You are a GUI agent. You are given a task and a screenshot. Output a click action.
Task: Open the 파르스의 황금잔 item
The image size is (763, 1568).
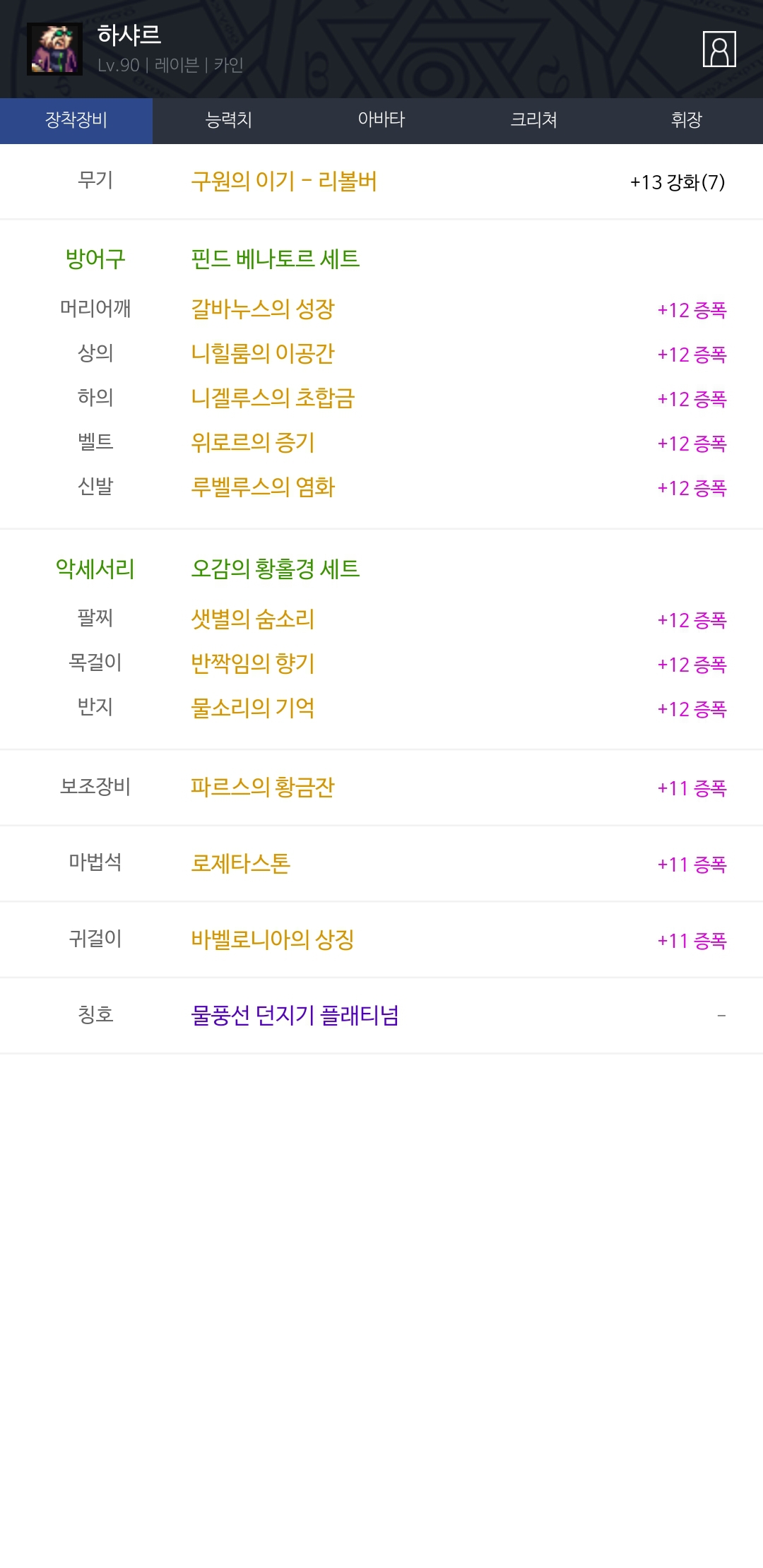point(263,788)
